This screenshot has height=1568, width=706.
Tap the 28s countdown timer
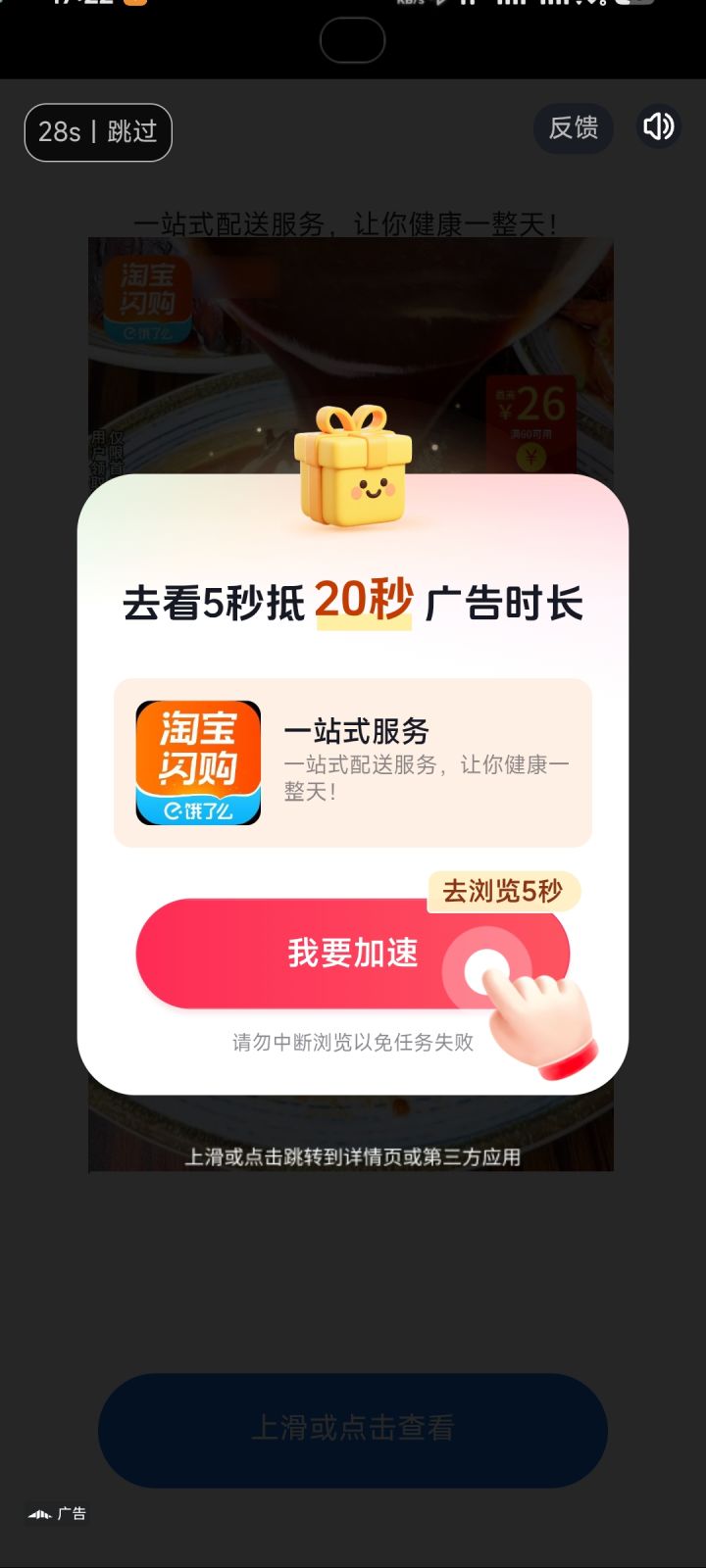(59, 131)
